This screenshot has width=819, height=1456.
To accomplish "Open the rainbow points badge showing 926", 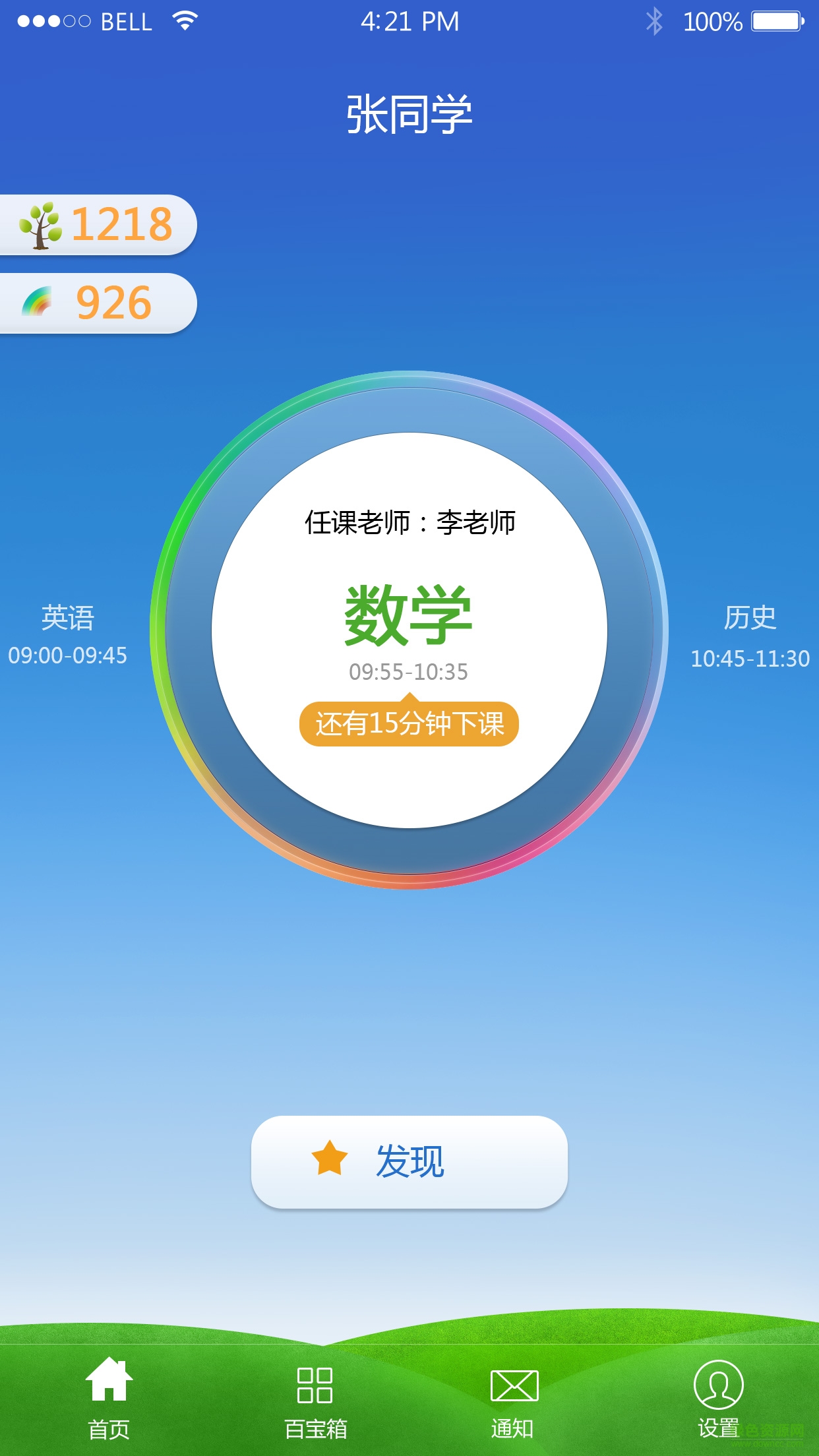I will [98, 303].
